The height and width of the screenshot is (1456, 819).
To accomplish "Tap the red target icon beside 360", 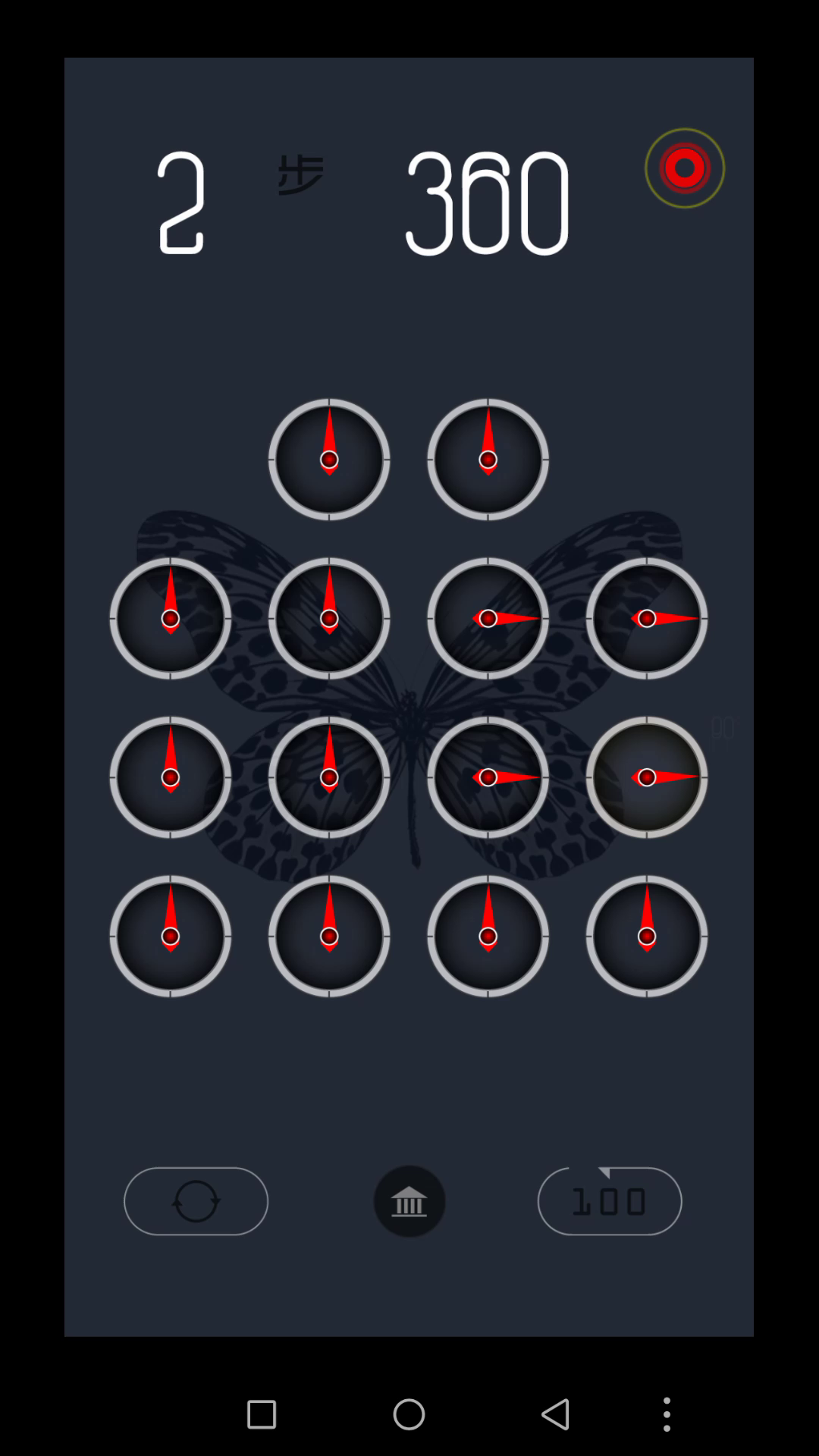I will click(685, 168).
